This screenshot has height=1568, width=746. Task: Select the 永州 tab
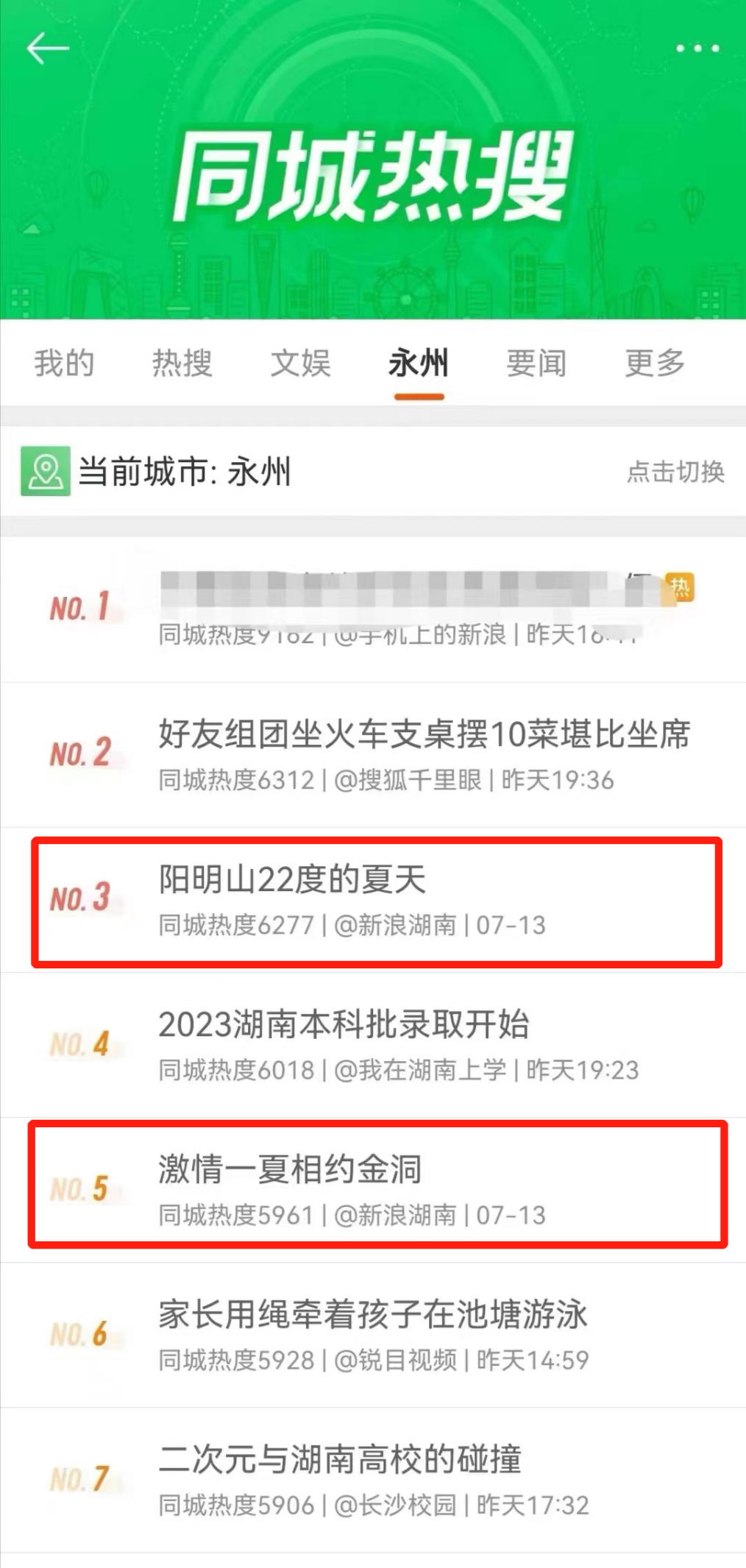(x=419, y=363)
